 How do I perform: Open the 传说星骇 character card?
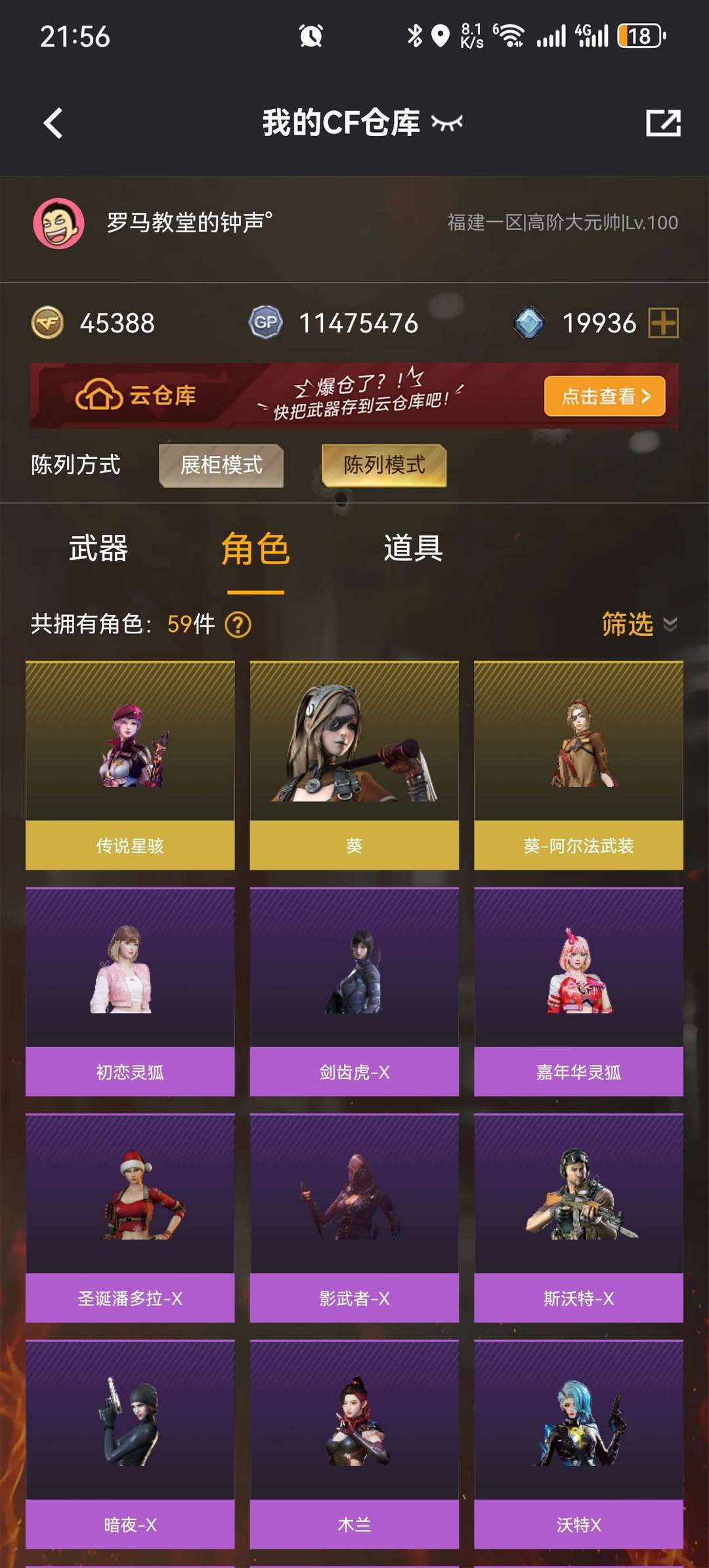[x=130, y=765]
